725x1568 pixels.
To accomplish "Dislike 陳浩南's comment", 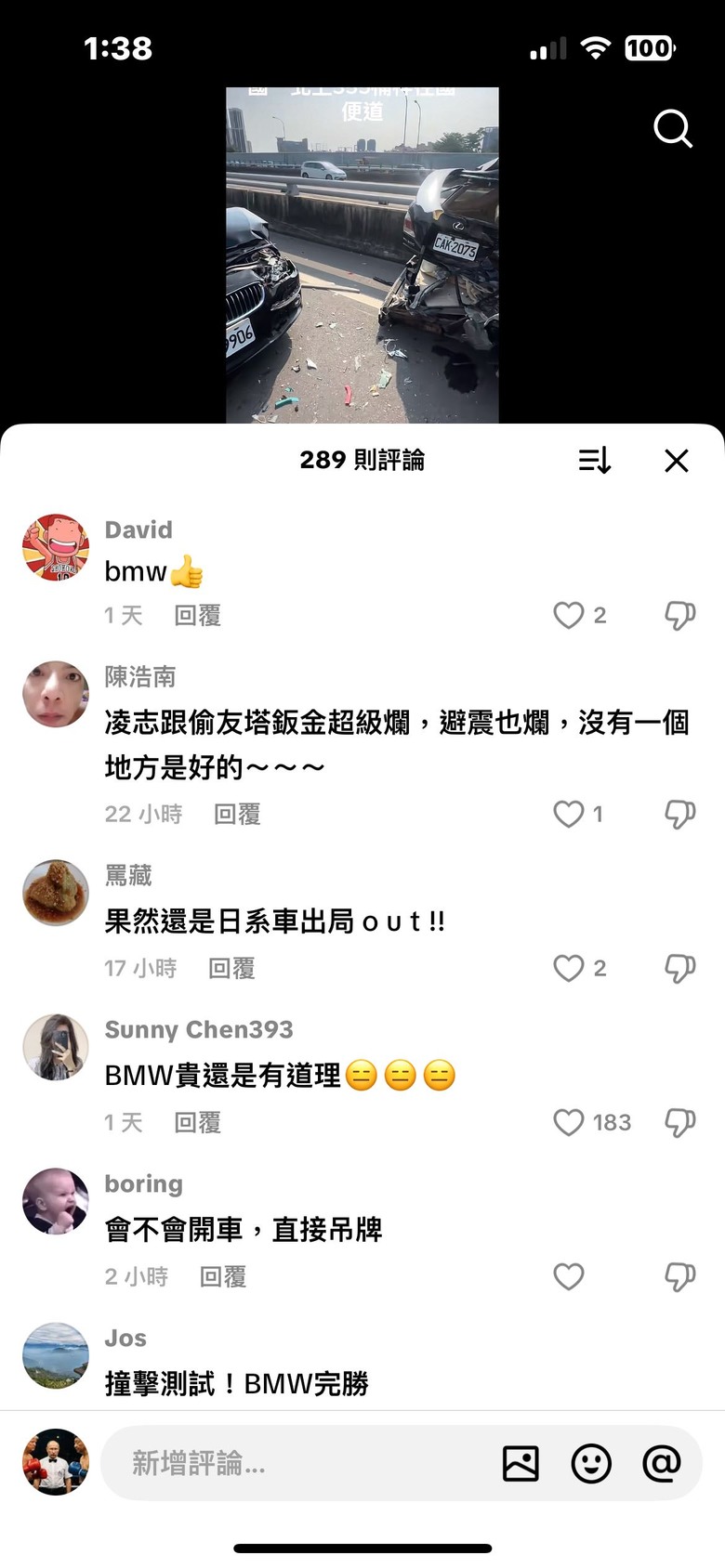I will [680, 815].
